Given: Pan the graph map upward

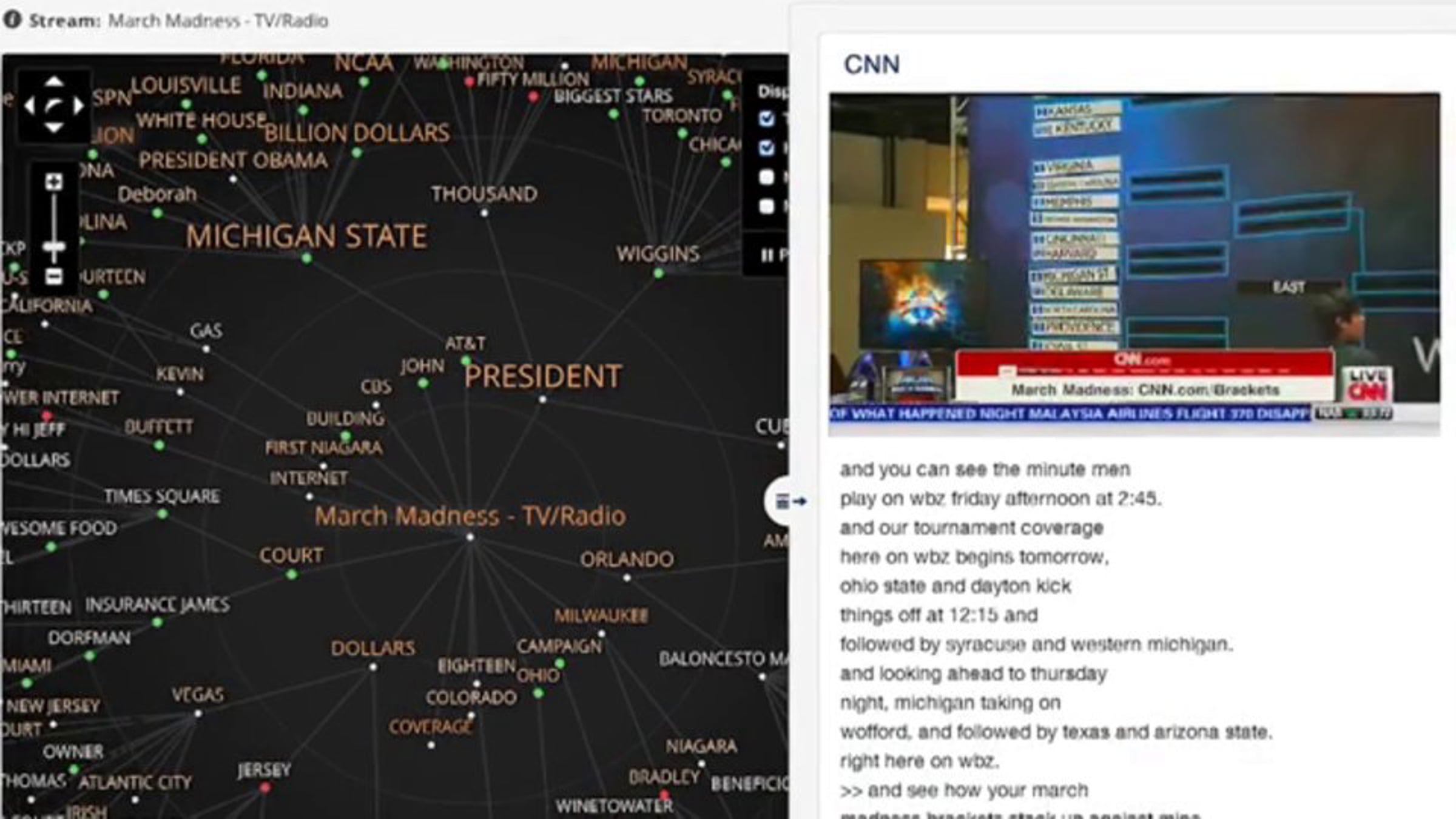Looking at the screenshot, I should pos(54,82).
